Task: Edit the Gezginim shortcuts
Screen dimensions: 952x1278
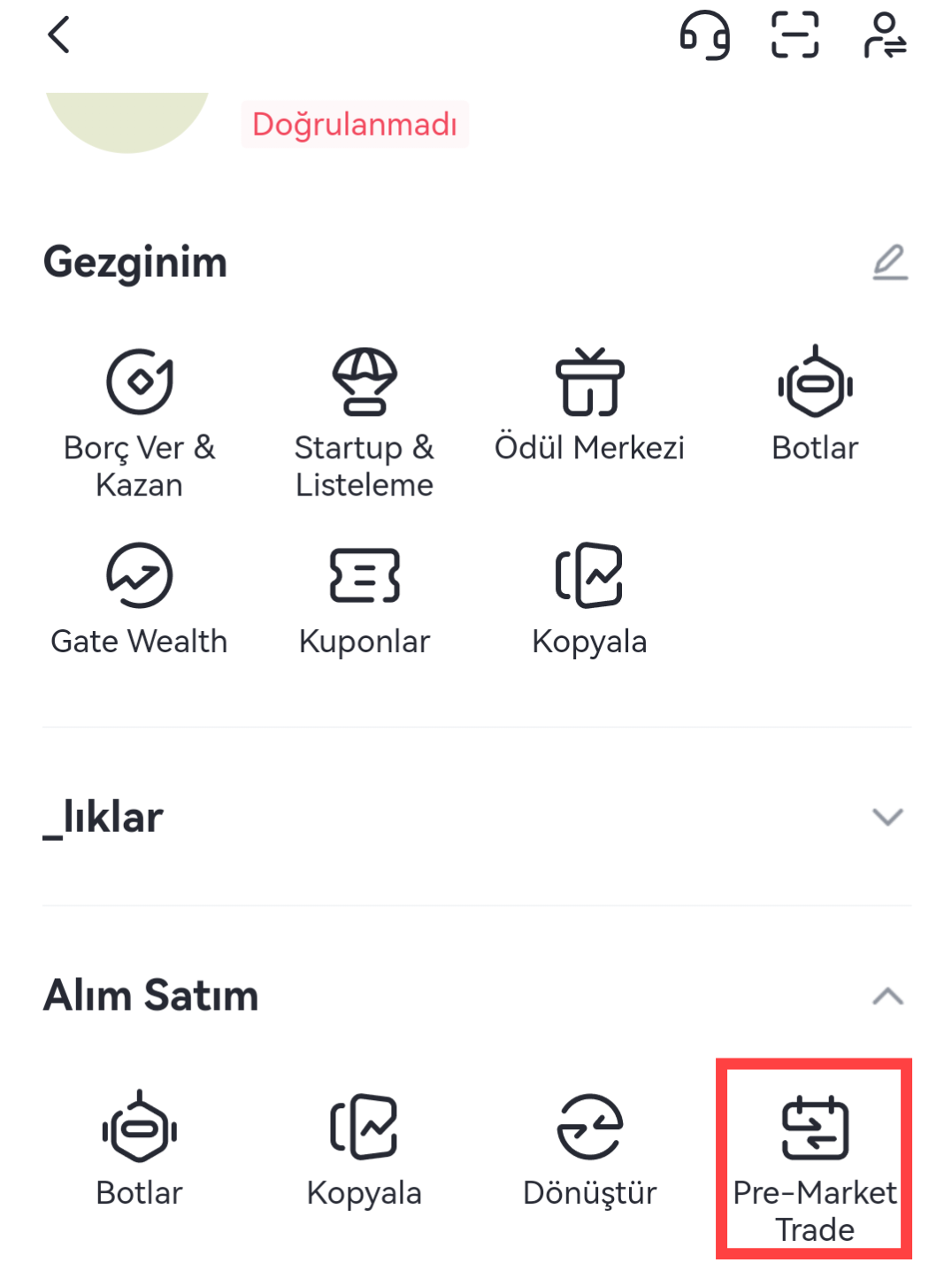Action: coord(889,263)
